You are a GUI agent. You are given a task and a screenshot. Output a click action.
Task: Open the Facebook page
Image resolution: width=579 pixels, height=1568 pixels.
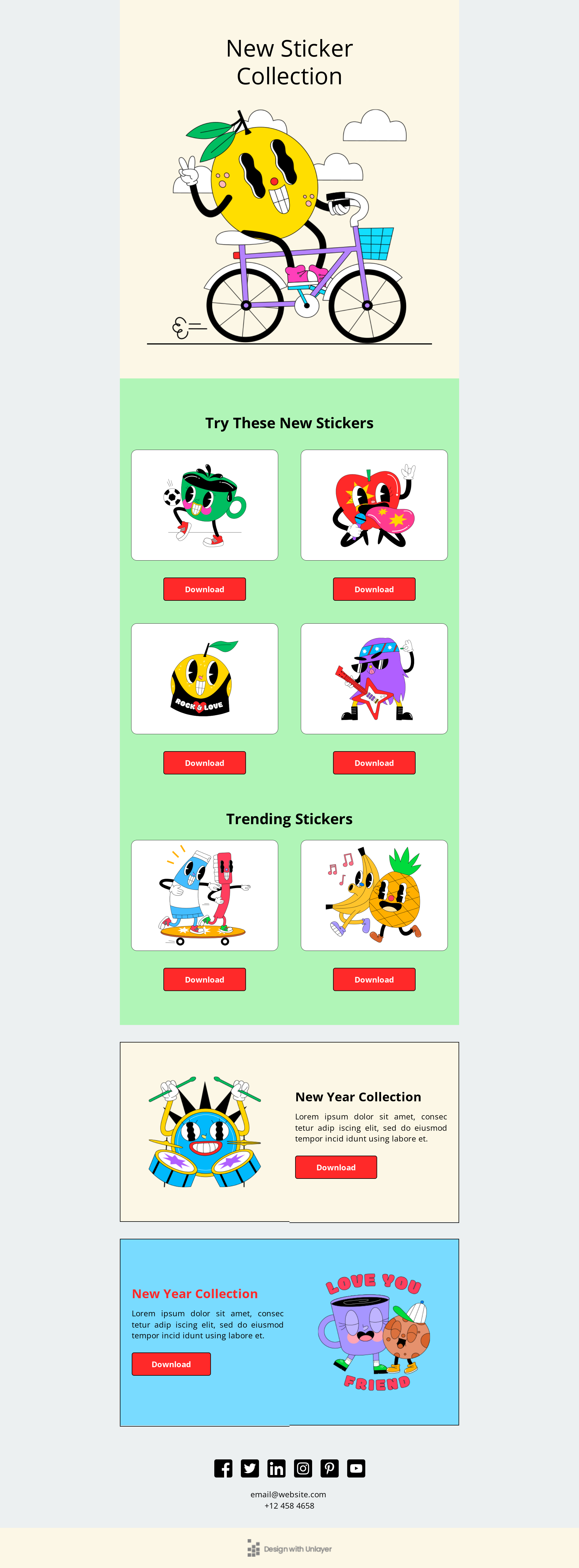[x=223, y=1468]
